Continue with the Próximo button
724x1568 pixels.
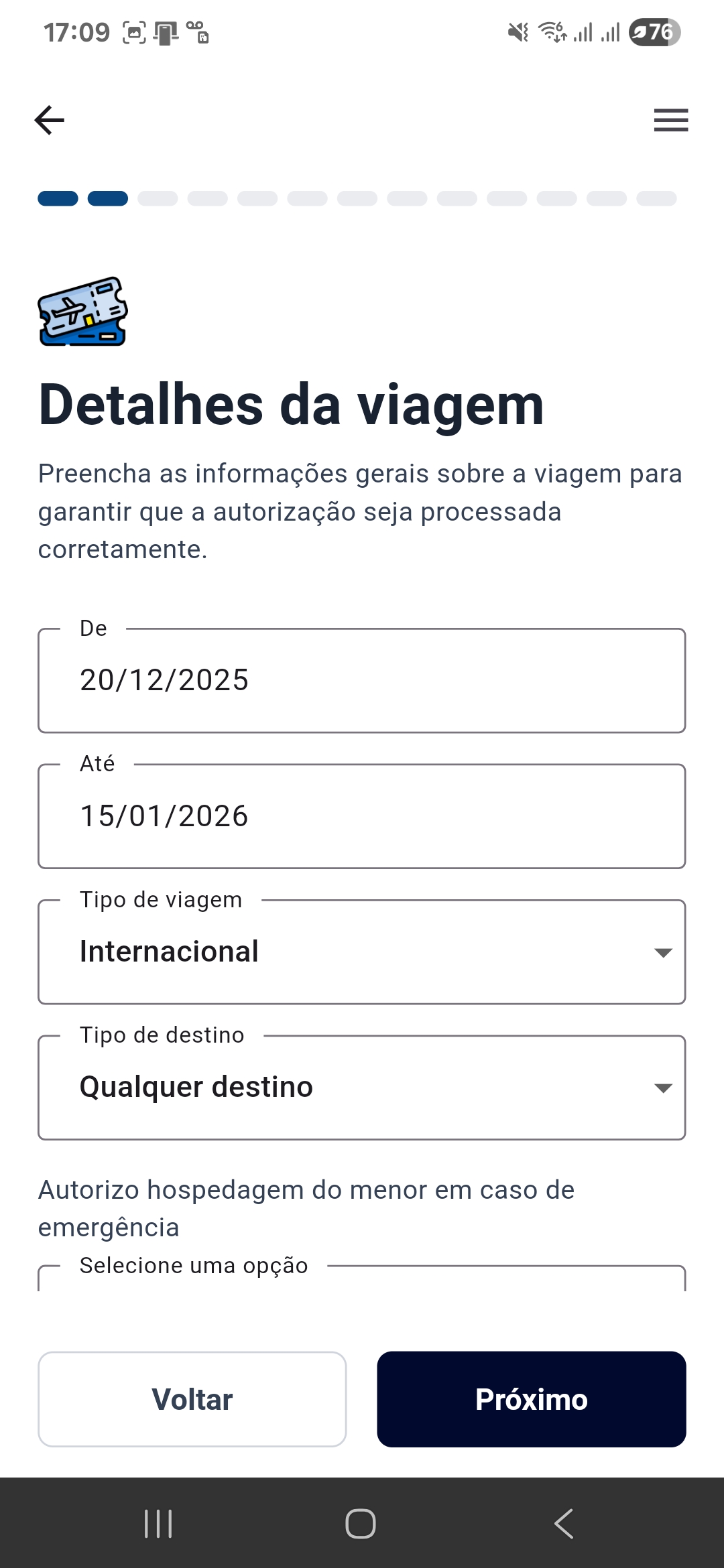coord(532,1399)
